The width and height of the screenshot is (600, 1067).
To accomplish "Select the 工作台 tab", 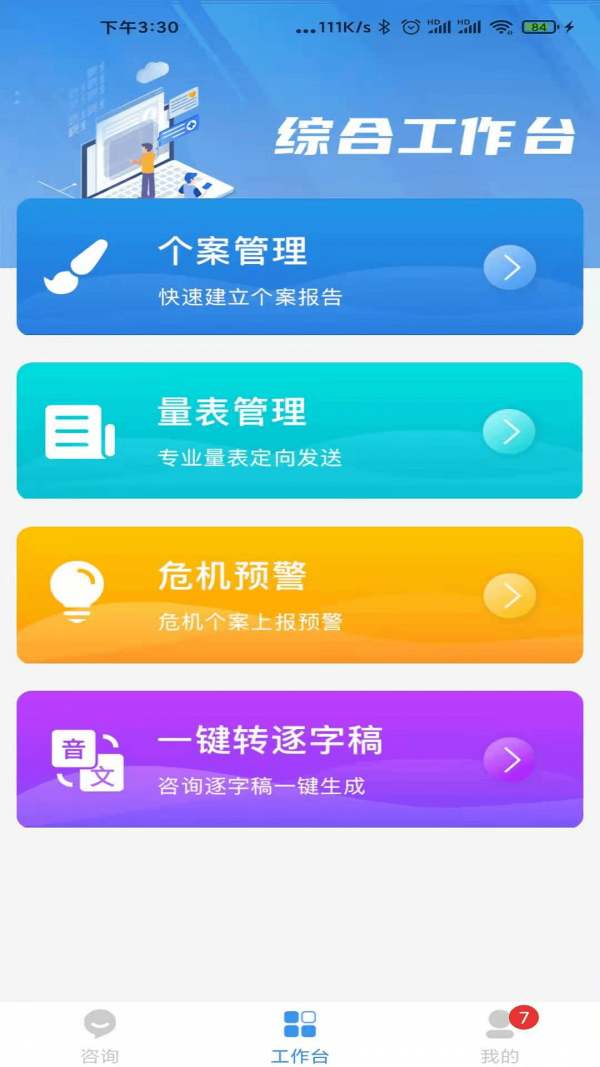I will tap(299, 1035).
